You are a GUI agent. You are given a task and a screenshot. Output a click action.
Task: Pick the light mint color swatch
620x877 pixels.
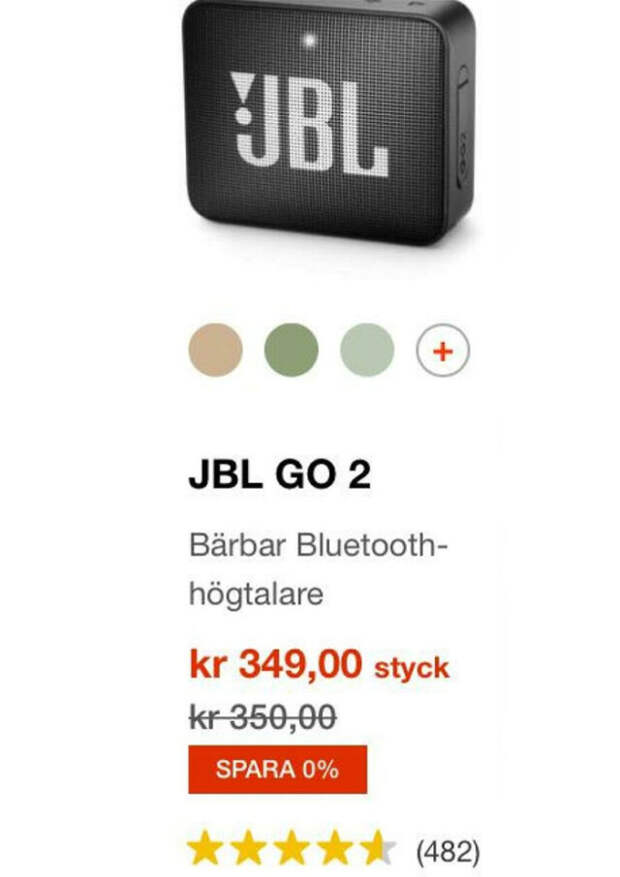367,350
